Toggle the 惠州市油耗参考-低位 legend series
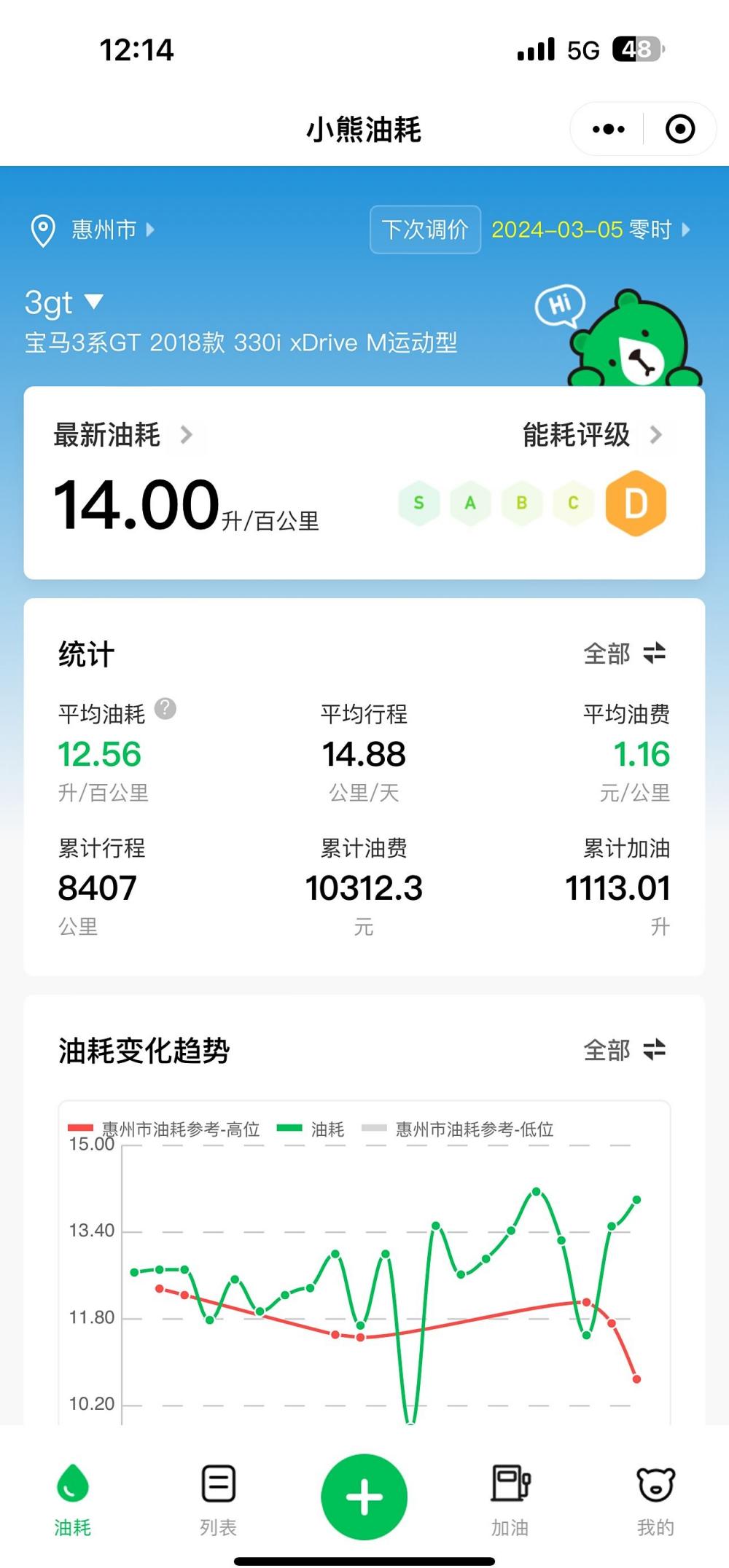 [x=458, y=1129]
